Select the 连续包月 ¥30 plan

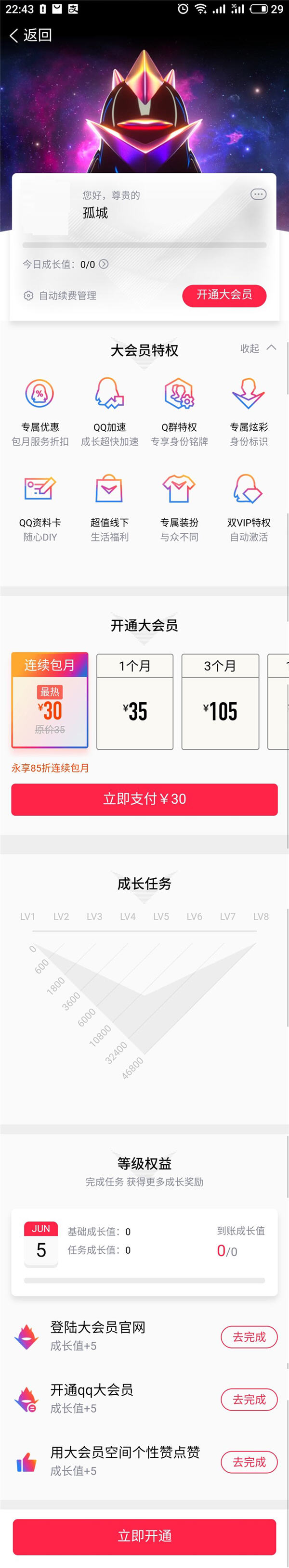click(50, 700)
